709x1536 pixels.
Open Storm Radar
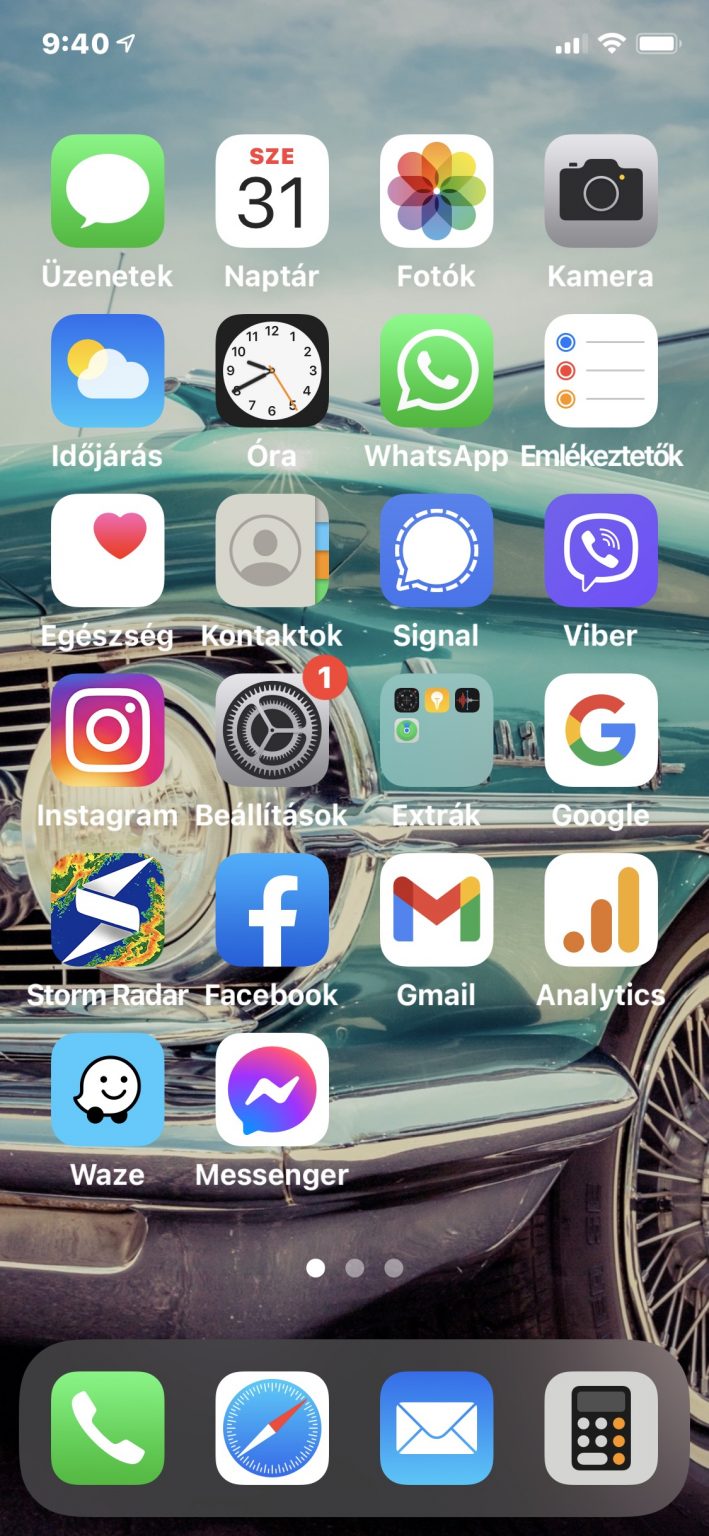coord(107,910)
